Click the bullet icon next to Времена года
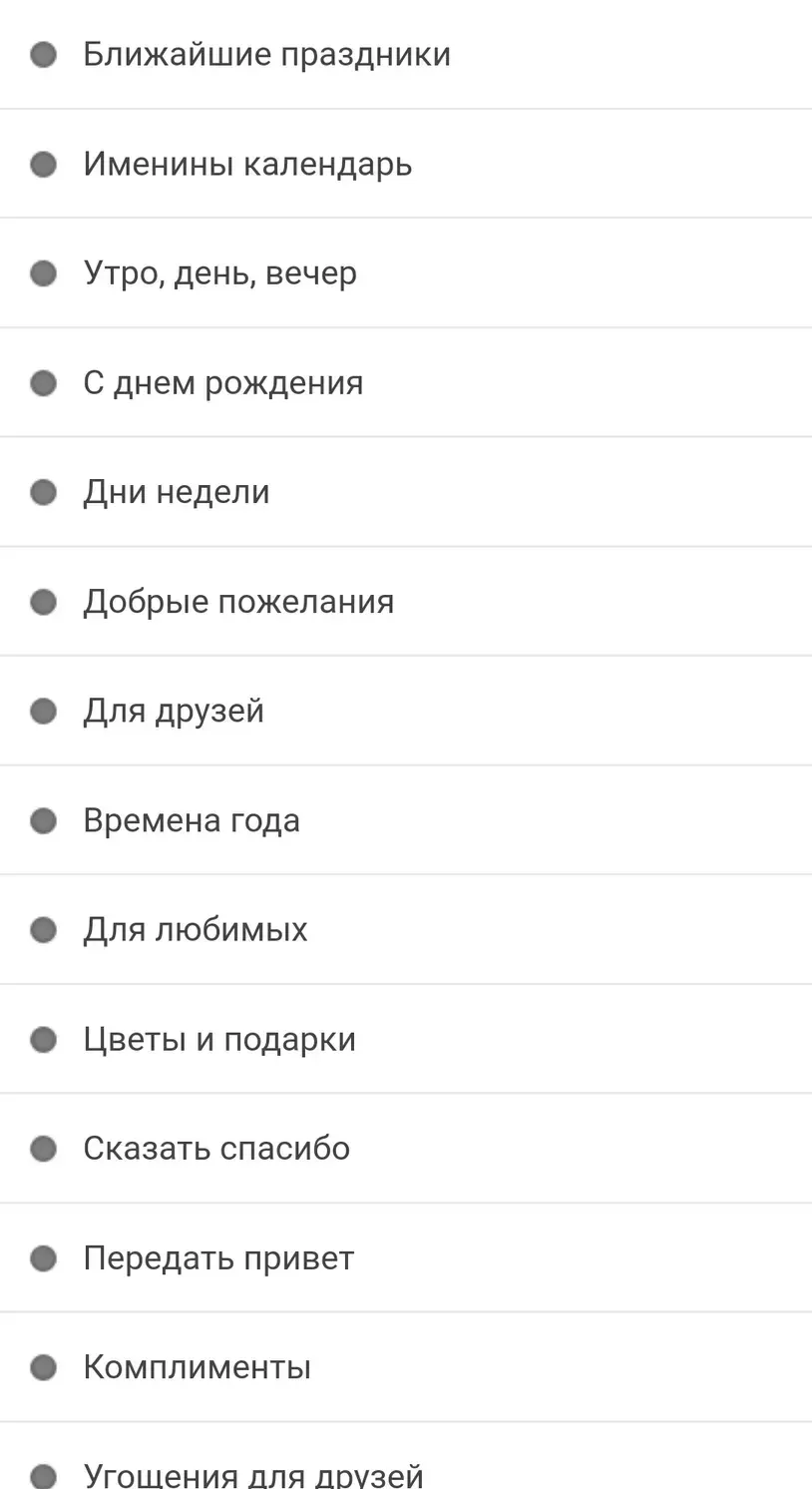 tap(43, 820)
